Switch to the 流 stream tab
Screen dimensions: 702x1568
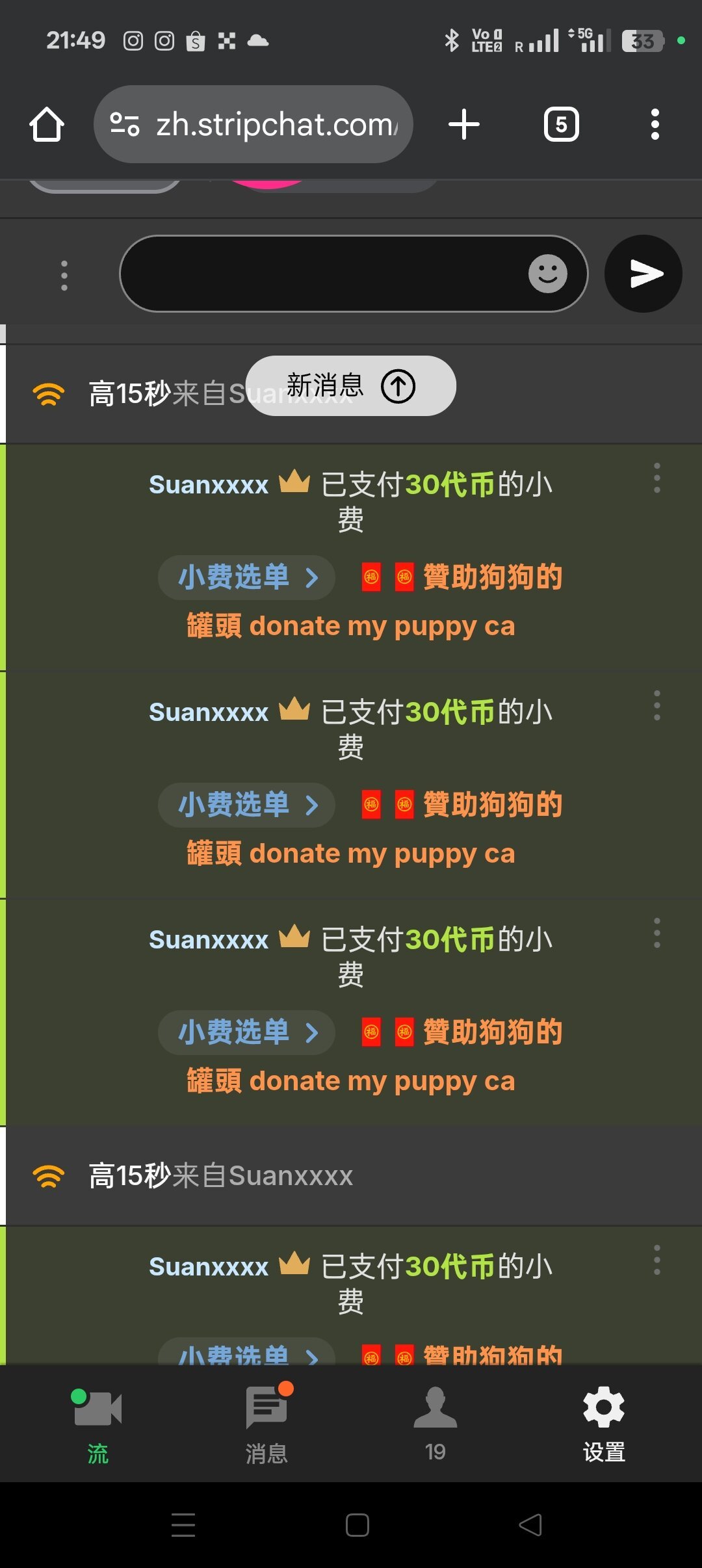click(97, 1424)
